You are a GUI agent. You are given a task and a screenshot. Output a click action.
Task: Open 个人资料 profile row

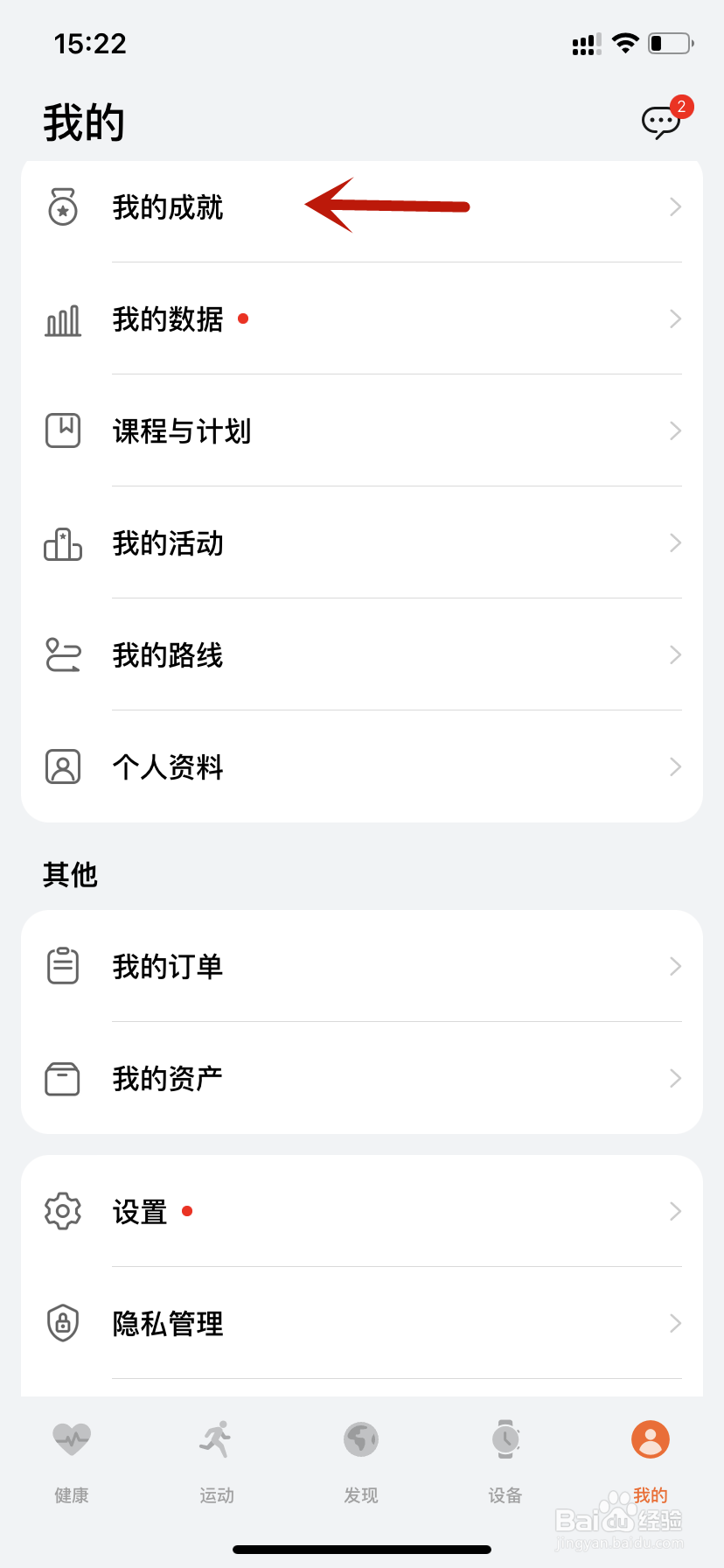coord(362,767)
